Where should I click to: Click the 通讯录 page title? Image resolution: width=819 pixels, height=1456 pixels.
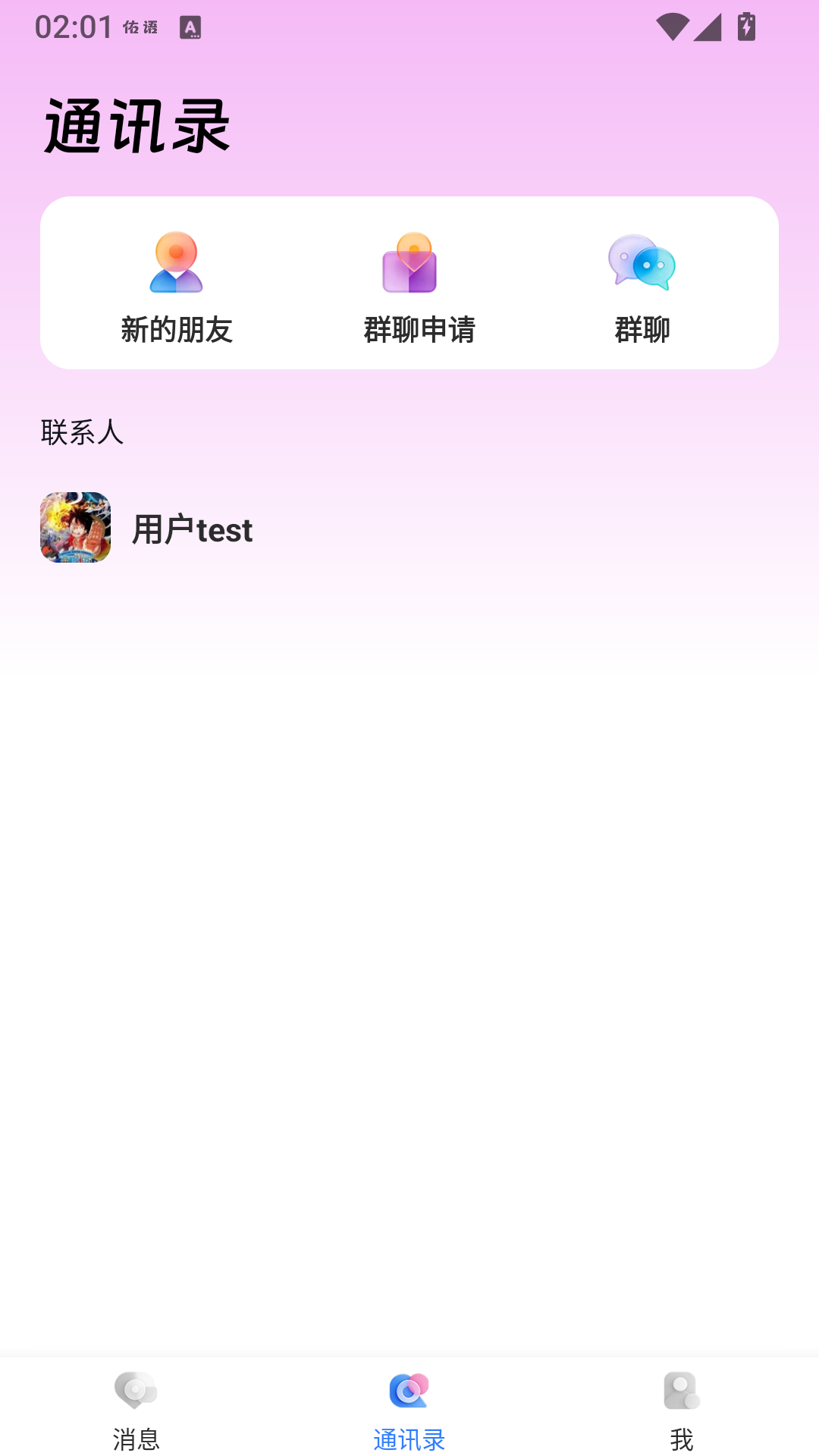coord(136,124)
